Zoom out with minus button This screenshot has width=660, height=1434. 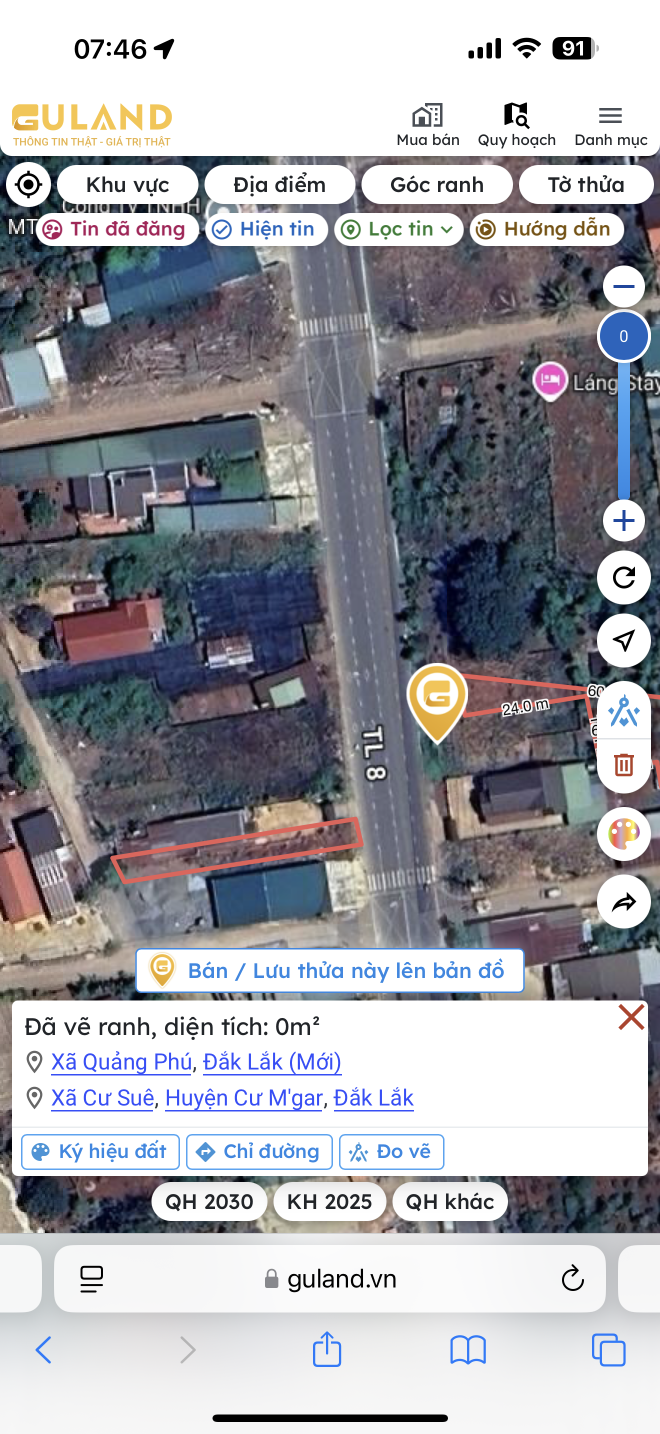pos(624,287)
